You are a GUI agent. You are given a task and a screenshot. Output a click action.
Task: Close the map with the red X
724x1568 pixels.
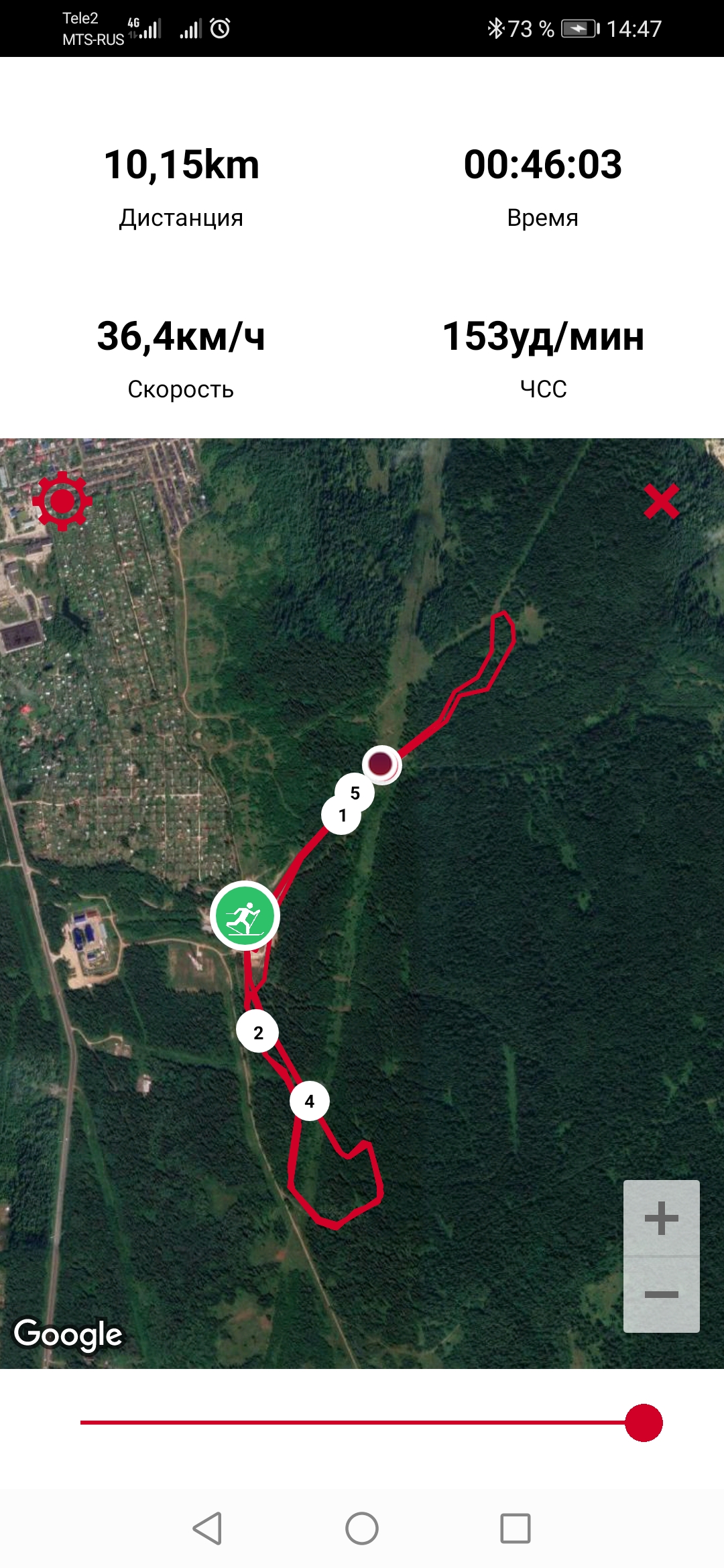[x=662, y=502]
